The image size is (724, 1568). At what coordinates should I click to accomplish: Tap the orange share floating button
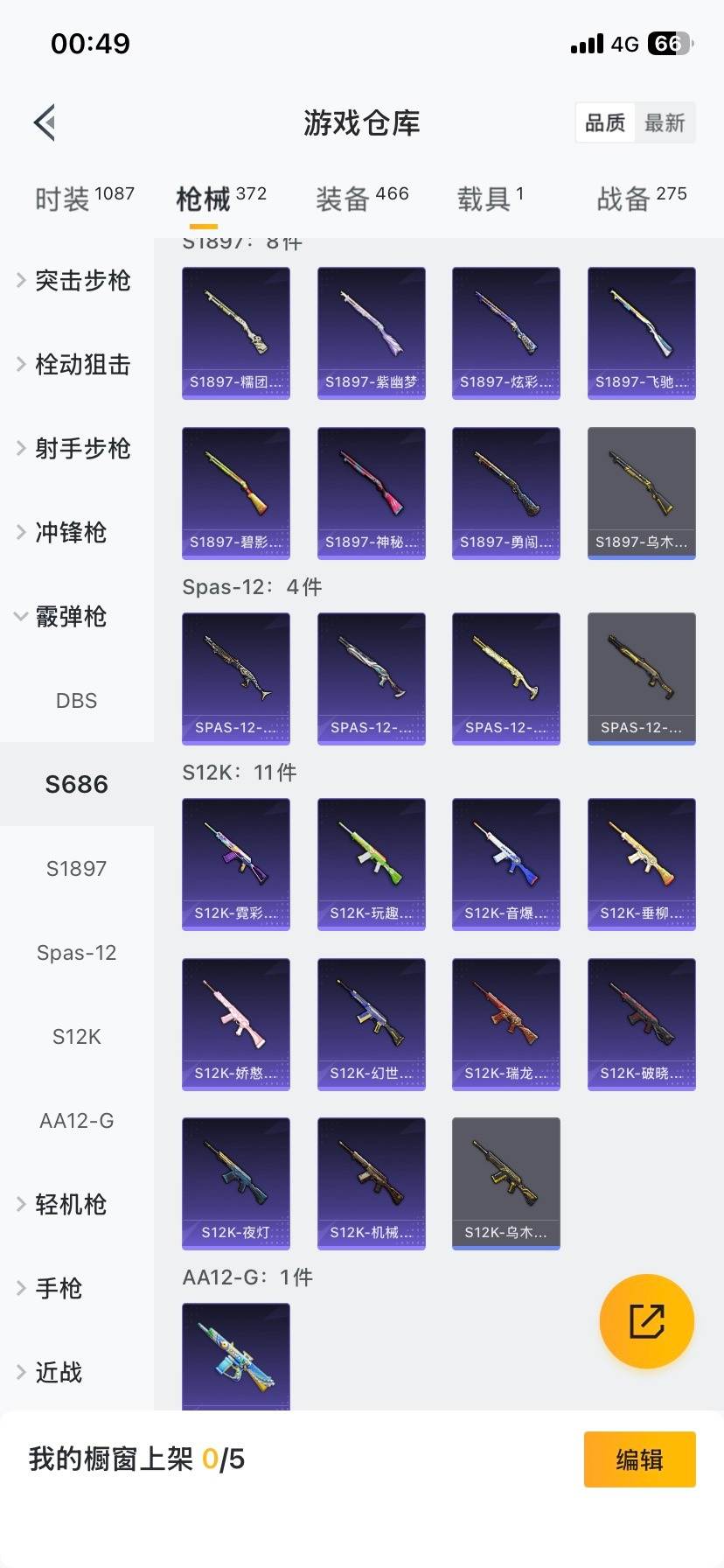[646, 1321]
